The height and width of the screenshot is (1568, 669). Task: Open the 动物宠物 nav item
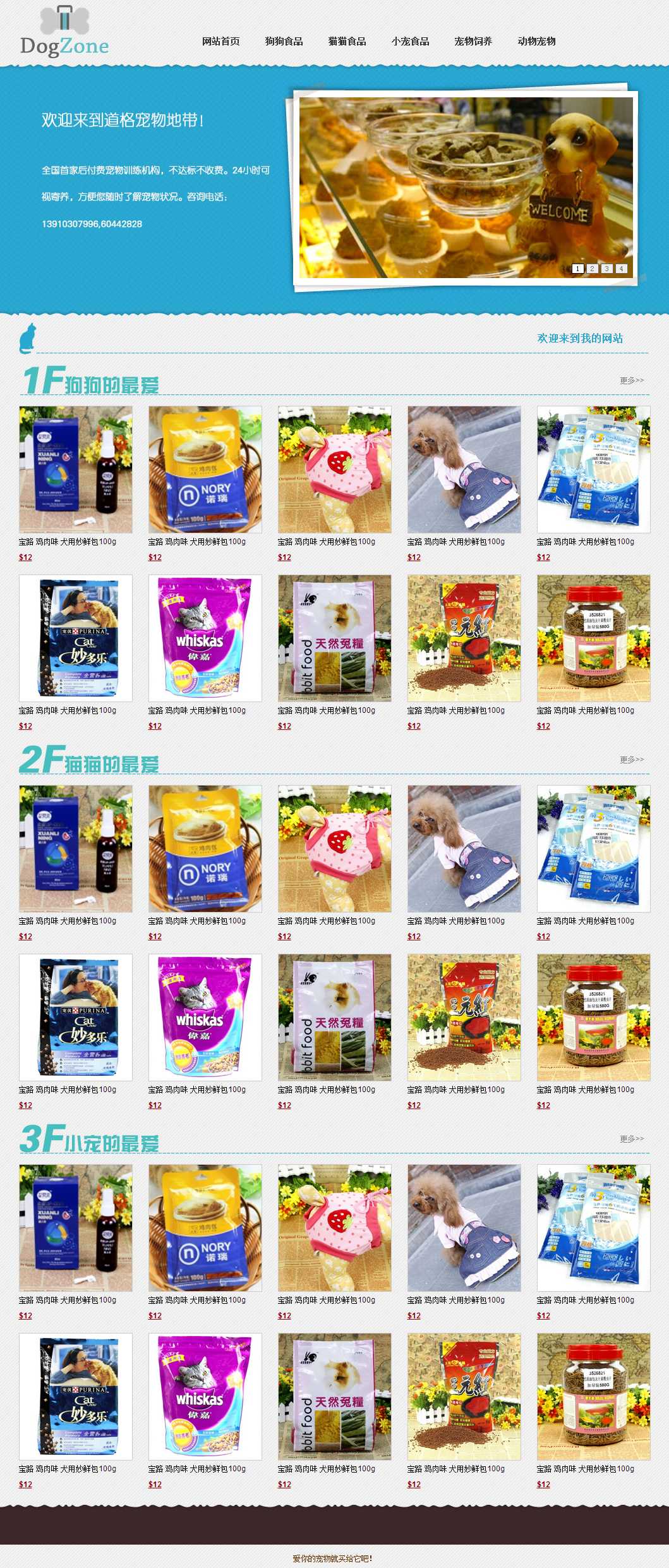pyautogui.click(x=536, y=41)
